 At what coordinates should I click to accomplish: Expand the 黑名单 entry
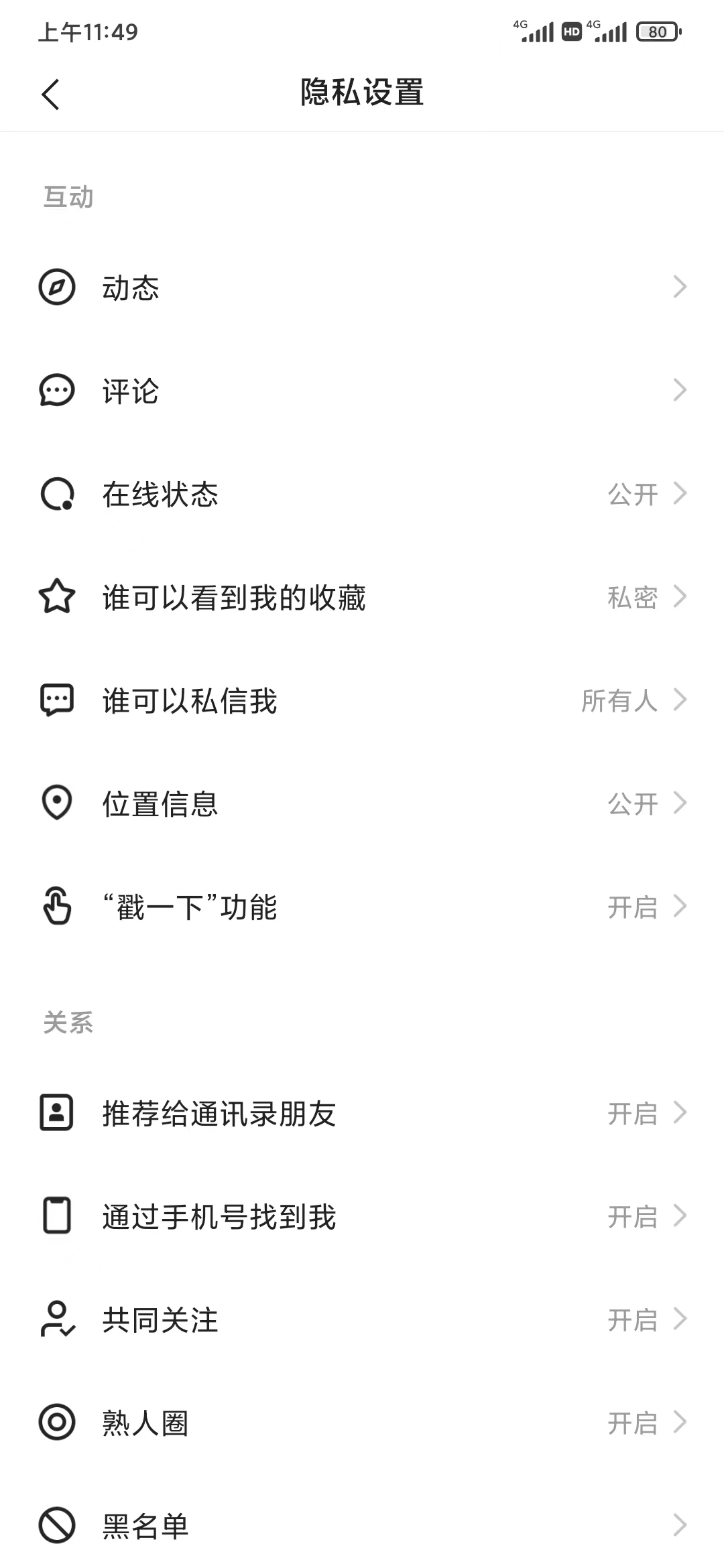tap(680, 1526)
